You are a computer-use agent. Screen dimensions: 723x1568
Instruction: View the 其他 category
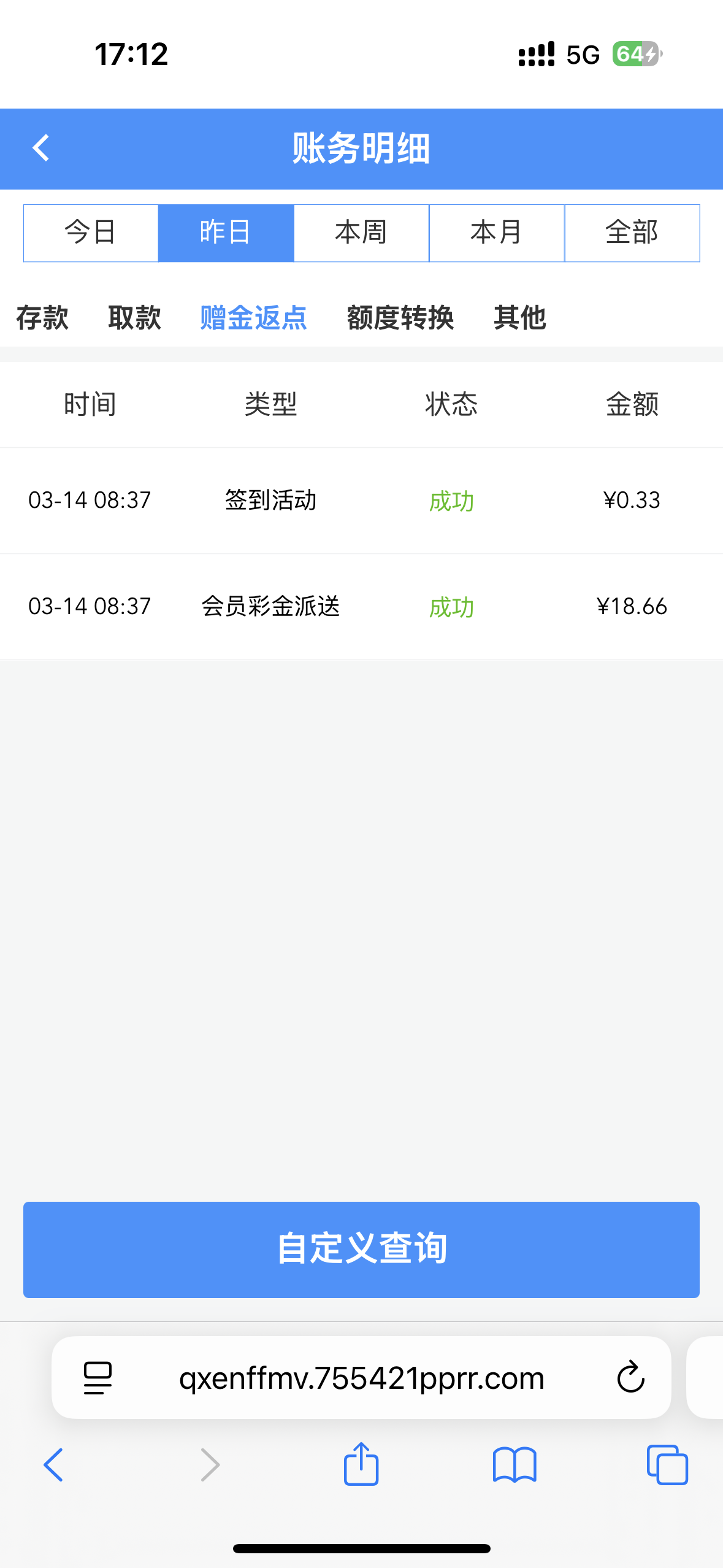pyautogui.click(x=519, y=318)
